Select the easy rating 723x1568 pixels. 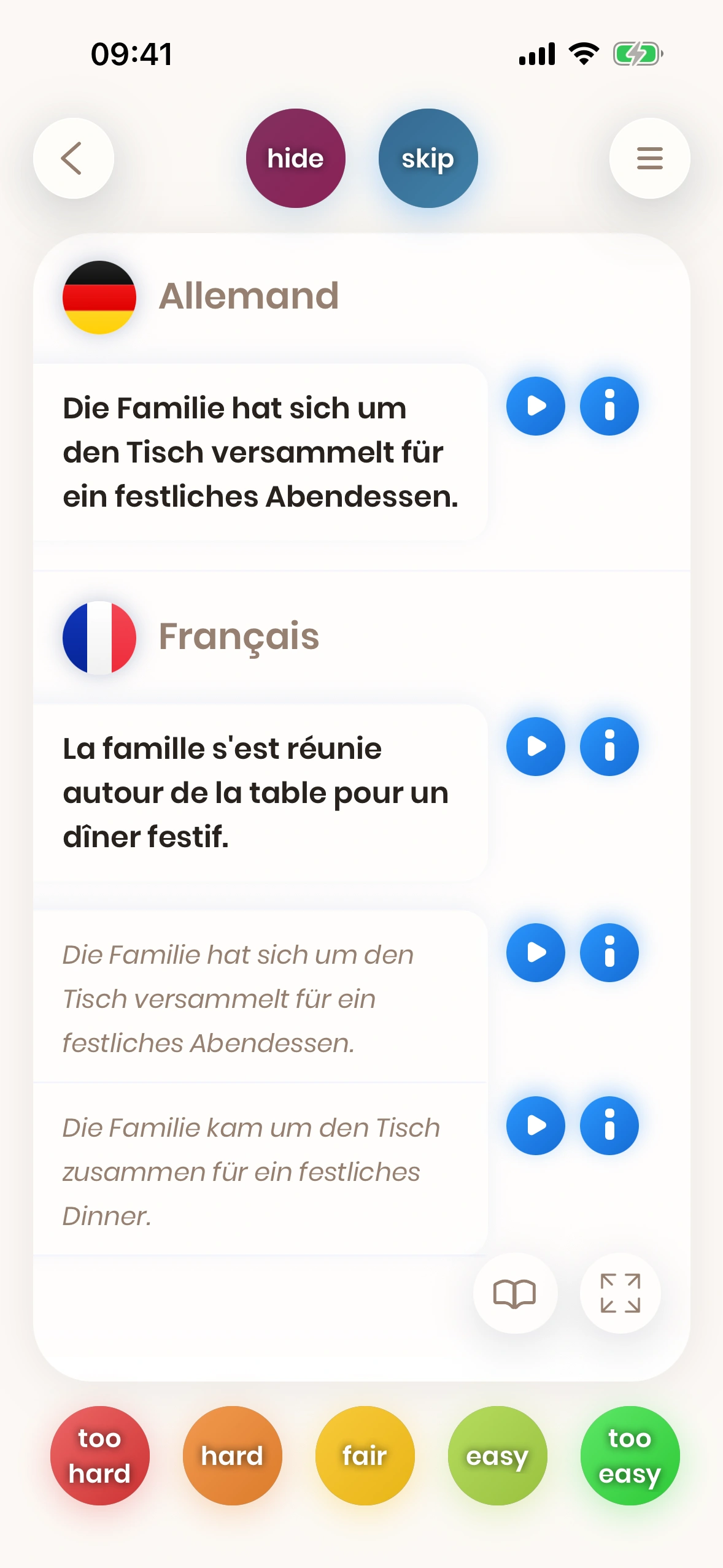497,1456
